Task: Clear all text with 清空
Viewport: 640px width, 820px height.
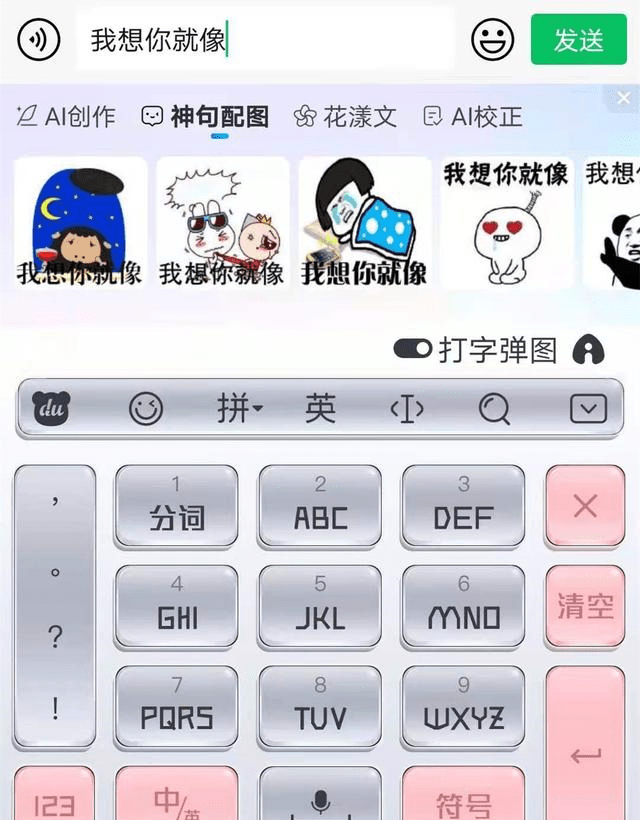Action: [585, 606]
